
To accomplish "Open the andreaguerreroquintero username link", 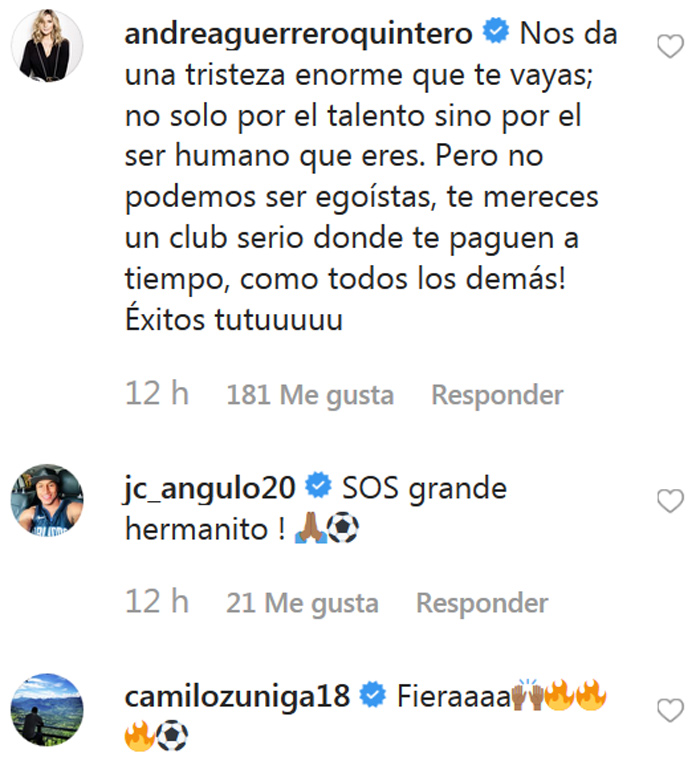I will click(299, 33).
